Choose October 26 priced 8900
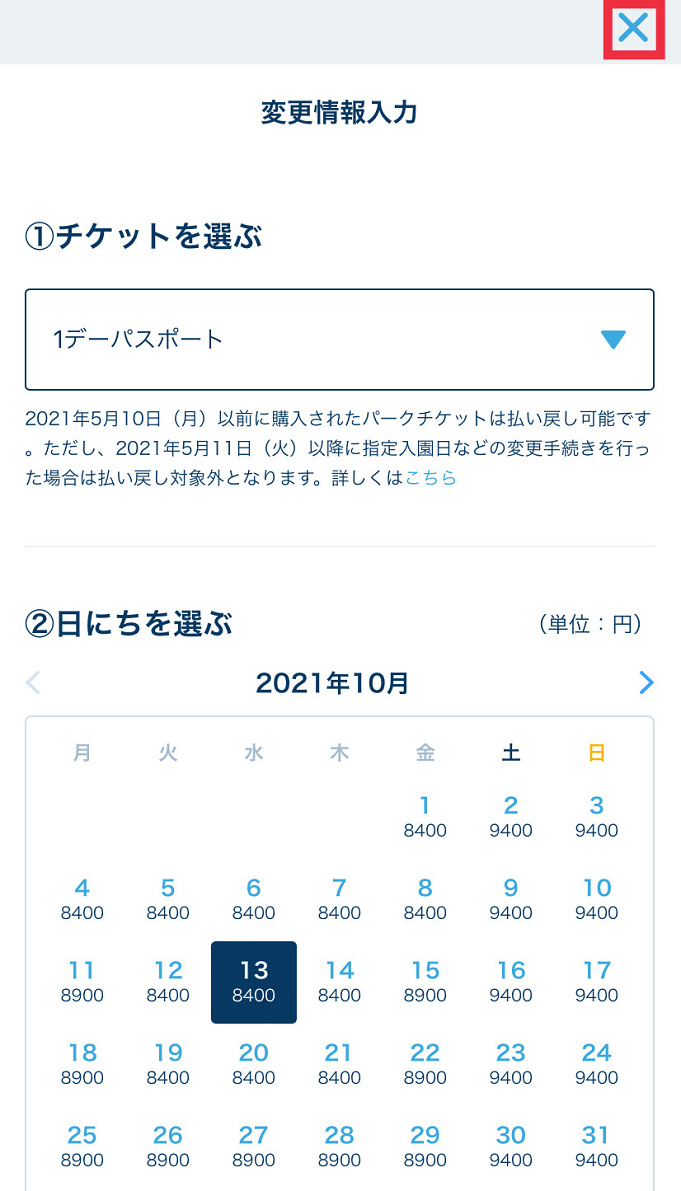 (168, 1146)
